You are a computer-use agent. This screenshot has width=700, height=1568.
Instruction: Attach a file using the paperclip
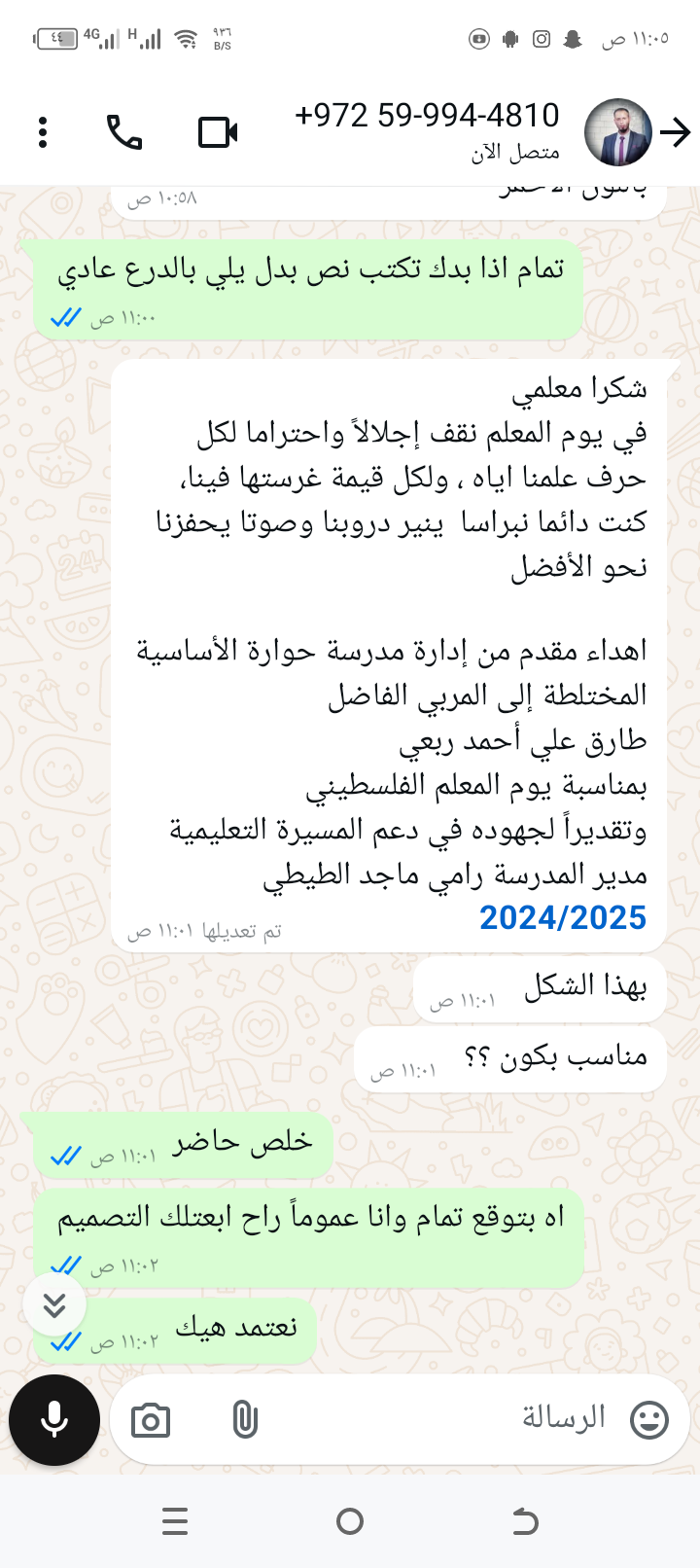245,1420
